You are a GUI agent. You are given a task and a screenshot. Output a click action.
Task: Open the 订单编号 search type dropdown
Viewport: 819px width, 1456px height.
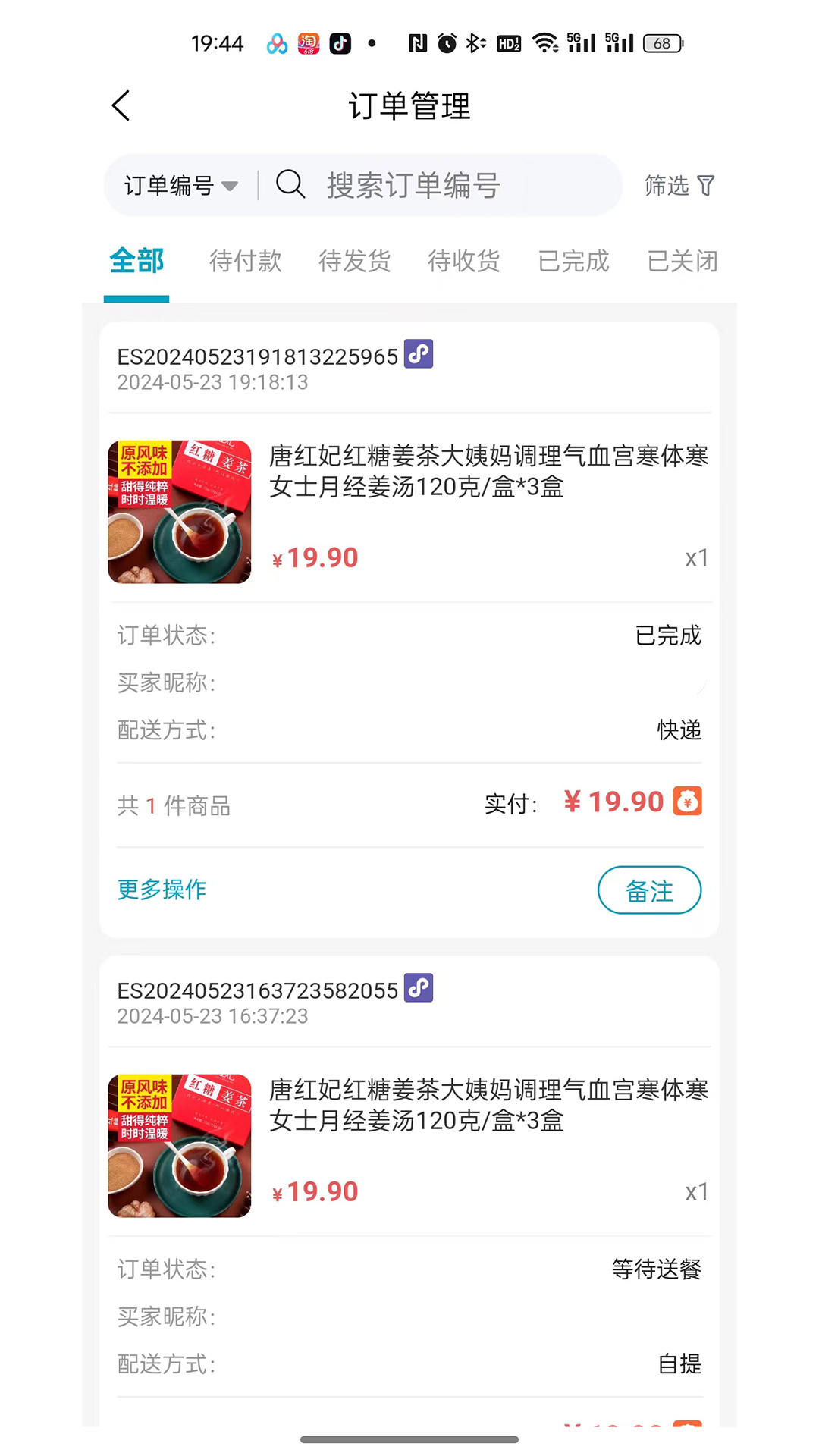[x=180, y=185]
